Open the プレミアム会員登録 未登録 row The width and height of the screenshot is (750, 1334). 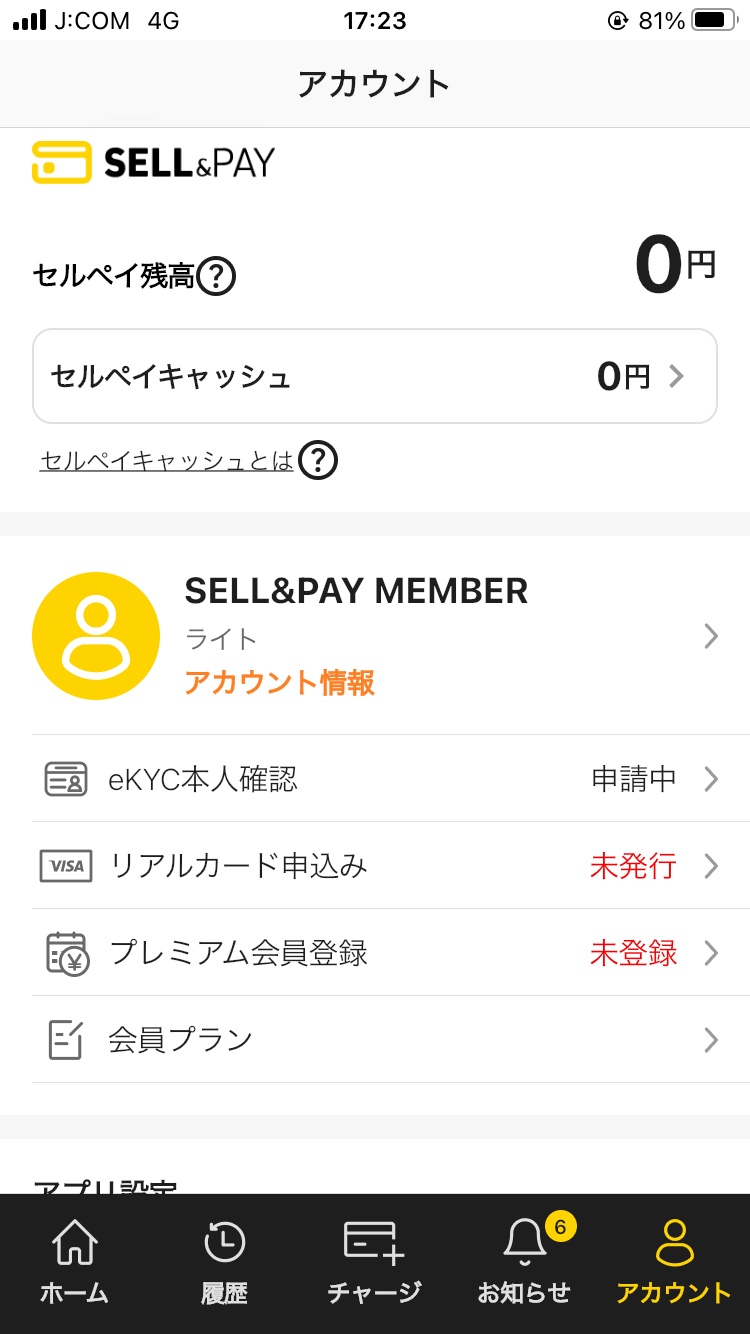375,952
